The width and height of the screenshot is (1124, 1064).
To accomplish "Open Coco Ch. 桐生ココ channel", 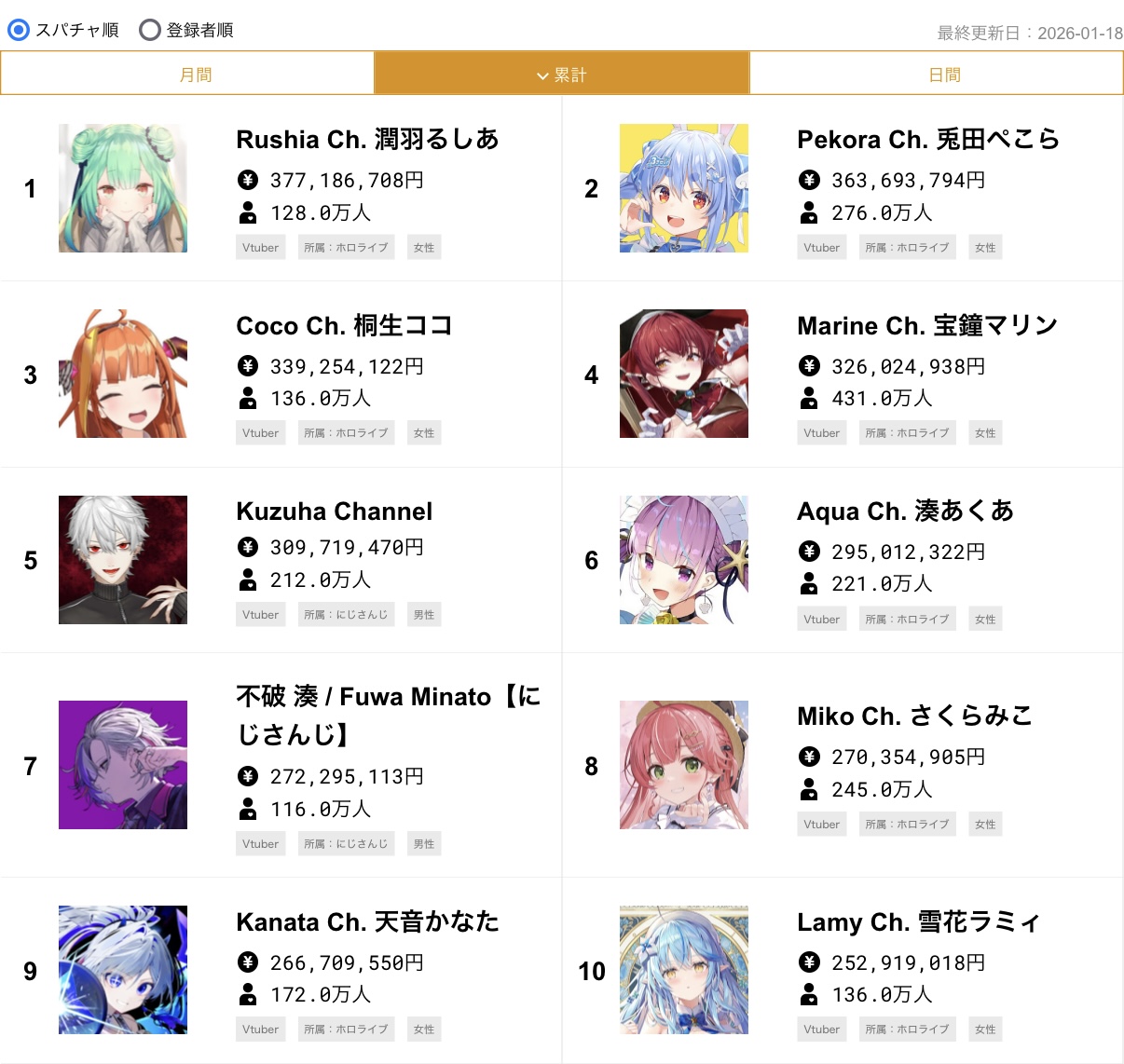I will (344, 326).
